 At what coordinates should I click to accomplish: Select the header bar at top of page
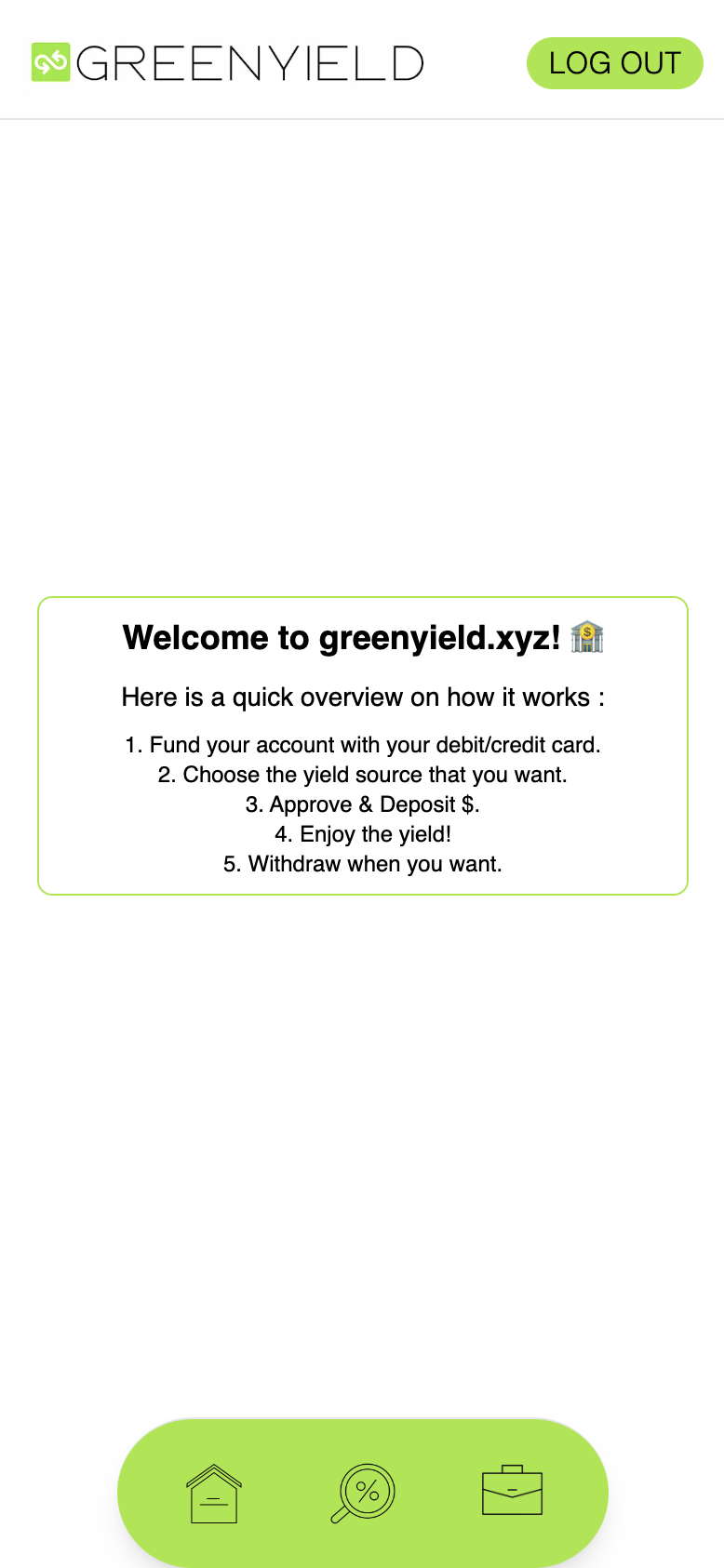(362, 59)
